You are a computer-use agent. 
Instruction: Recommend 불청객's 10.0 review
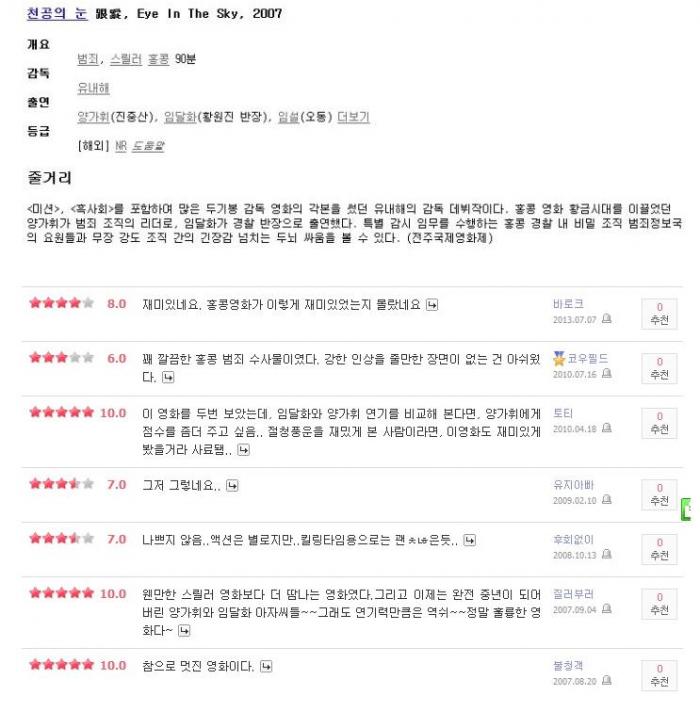659,676
